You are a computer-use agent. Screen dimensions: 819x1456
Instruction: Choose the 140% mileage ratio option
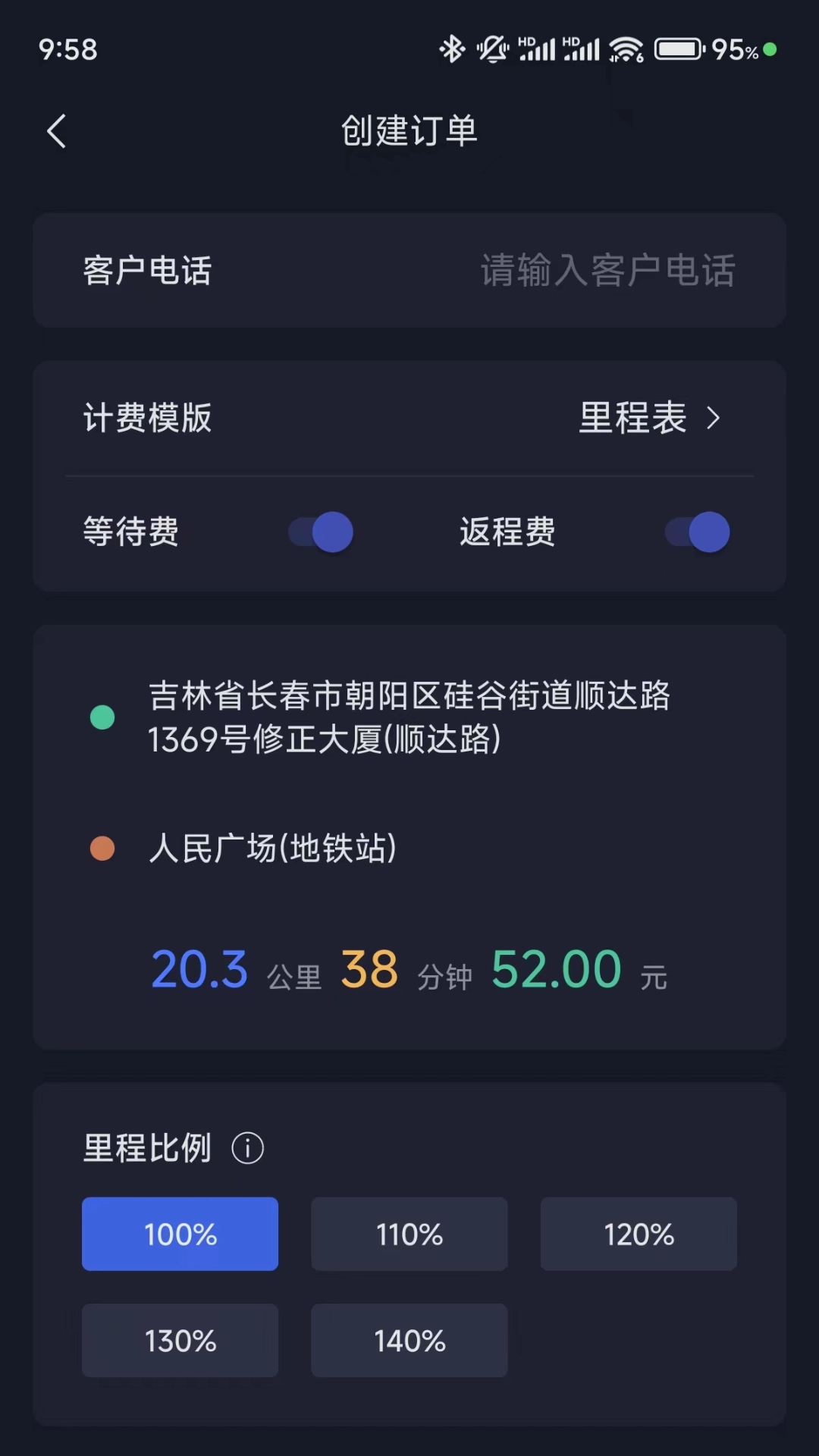pos(409,1341)
